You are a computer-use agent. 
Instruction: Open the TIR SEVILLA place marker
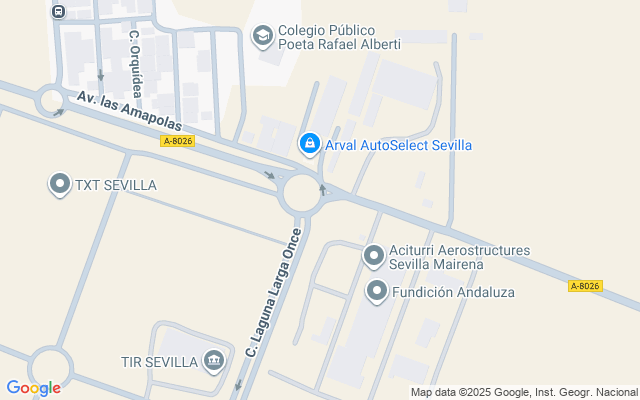click(x=213, y=360)
